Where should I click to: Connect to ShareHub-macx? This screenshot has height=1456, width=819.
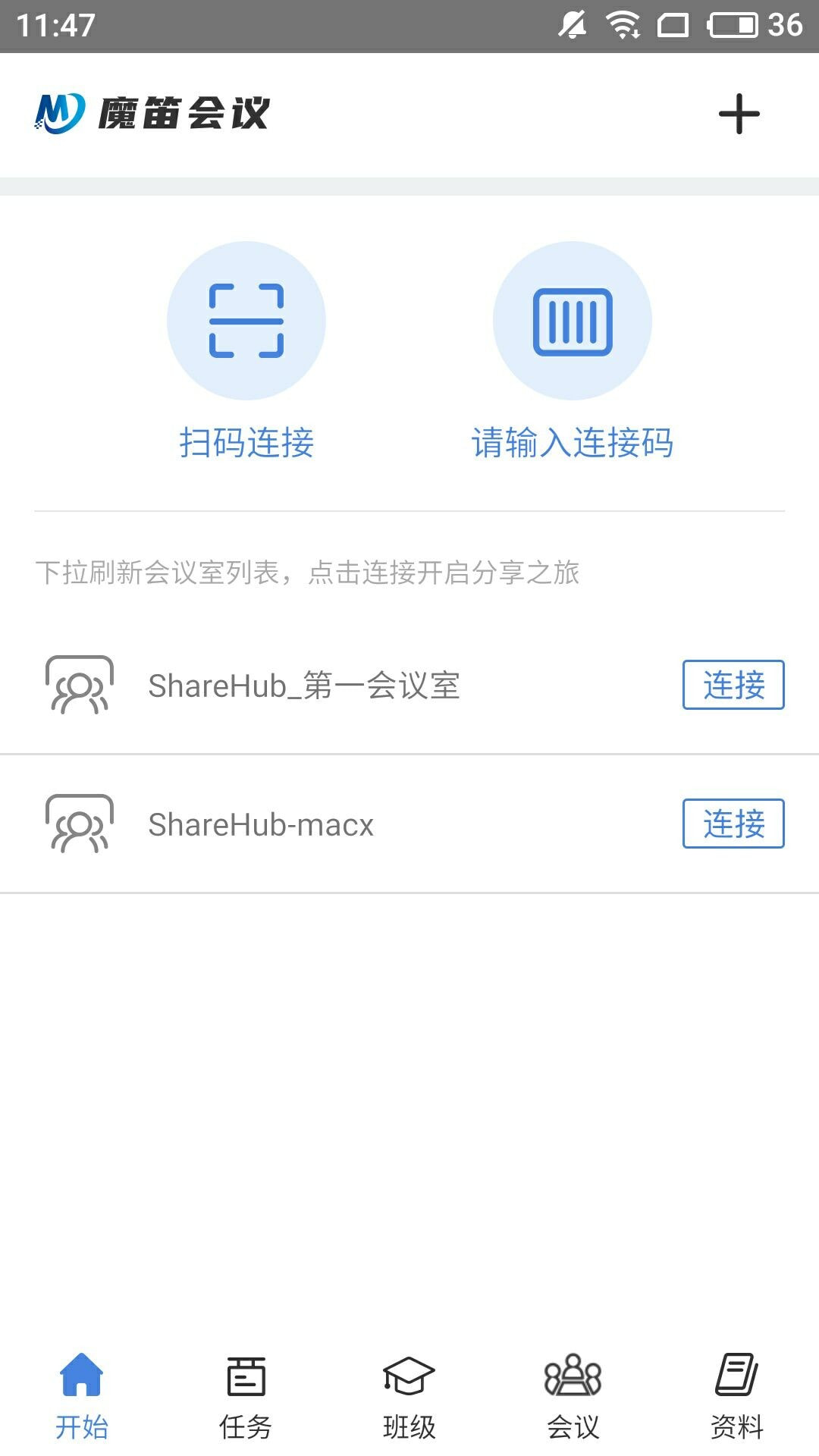coord(733,824)
